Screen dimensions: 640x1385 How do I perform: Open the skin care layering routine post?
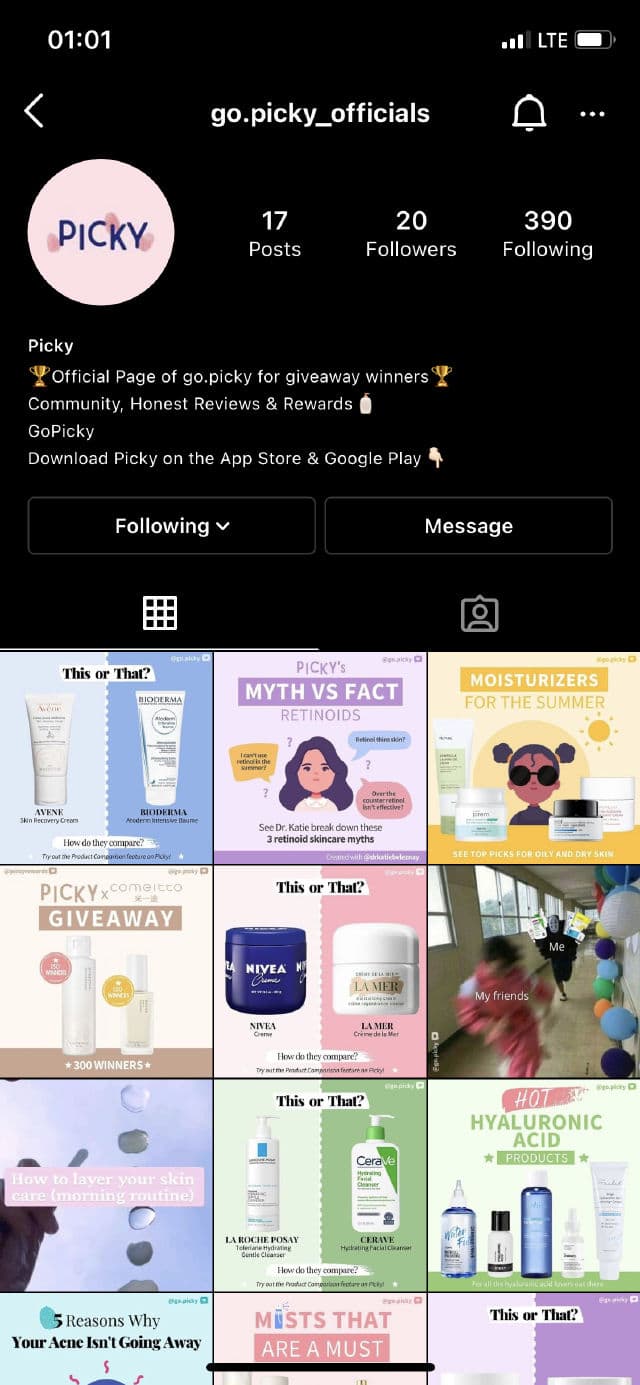[106, 1186]
